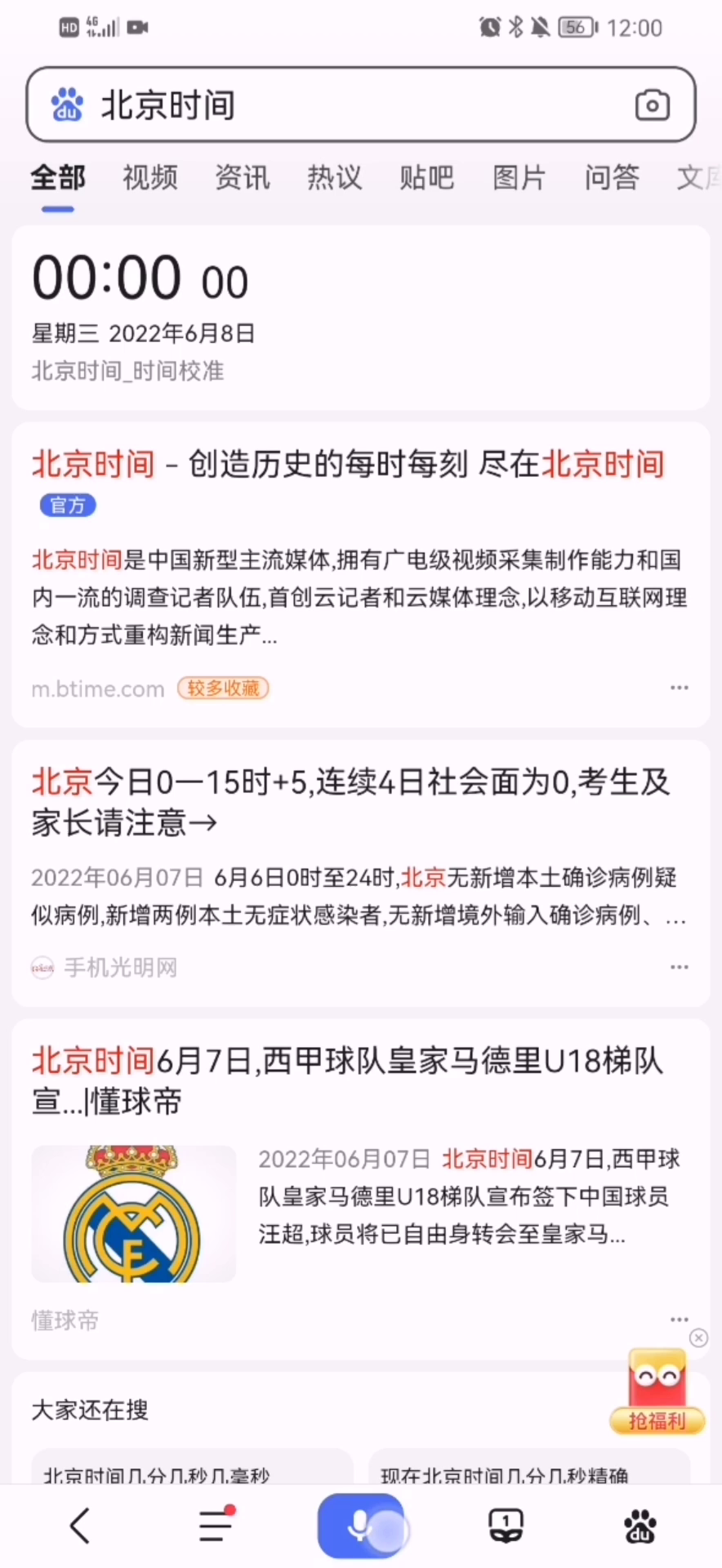
Task: Switch to the 问答 tab
Action: 612,177
